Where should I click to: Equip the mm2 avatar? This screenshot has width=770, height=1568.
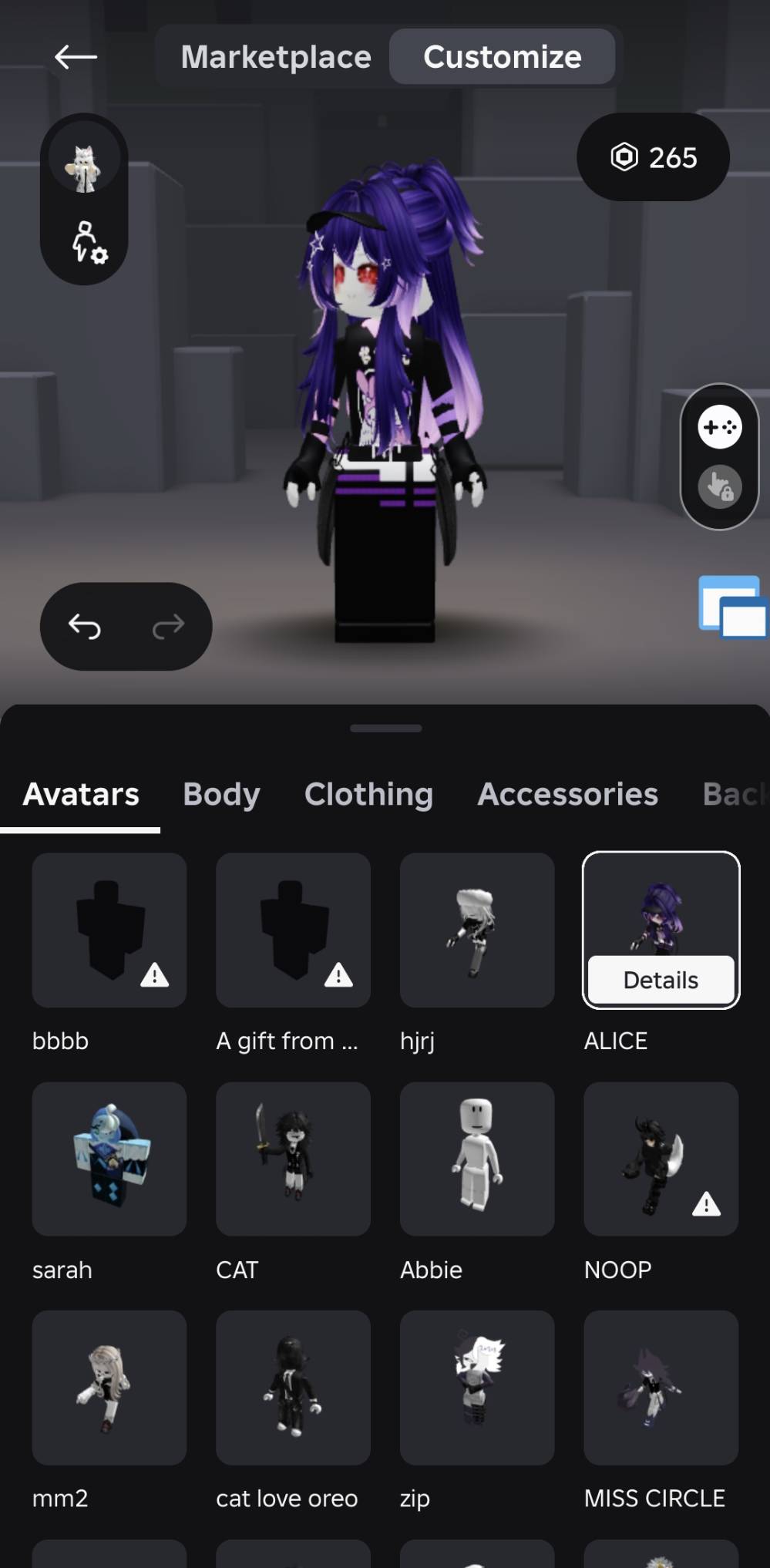pyautogui.click(x=109, y=1388)
